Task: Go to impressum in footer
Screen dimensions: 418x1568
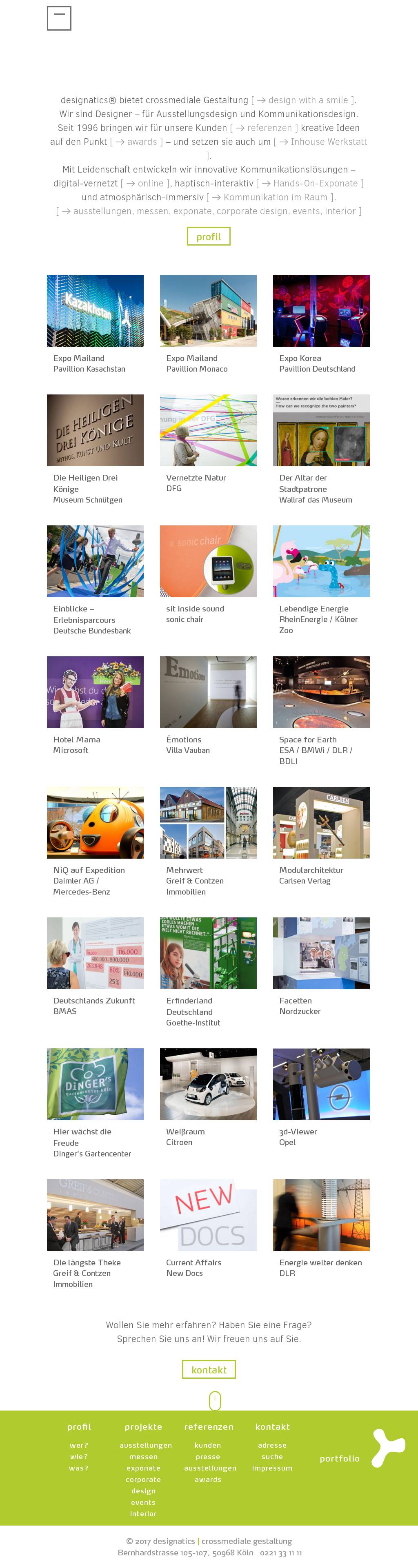Action: [272, 1468]
